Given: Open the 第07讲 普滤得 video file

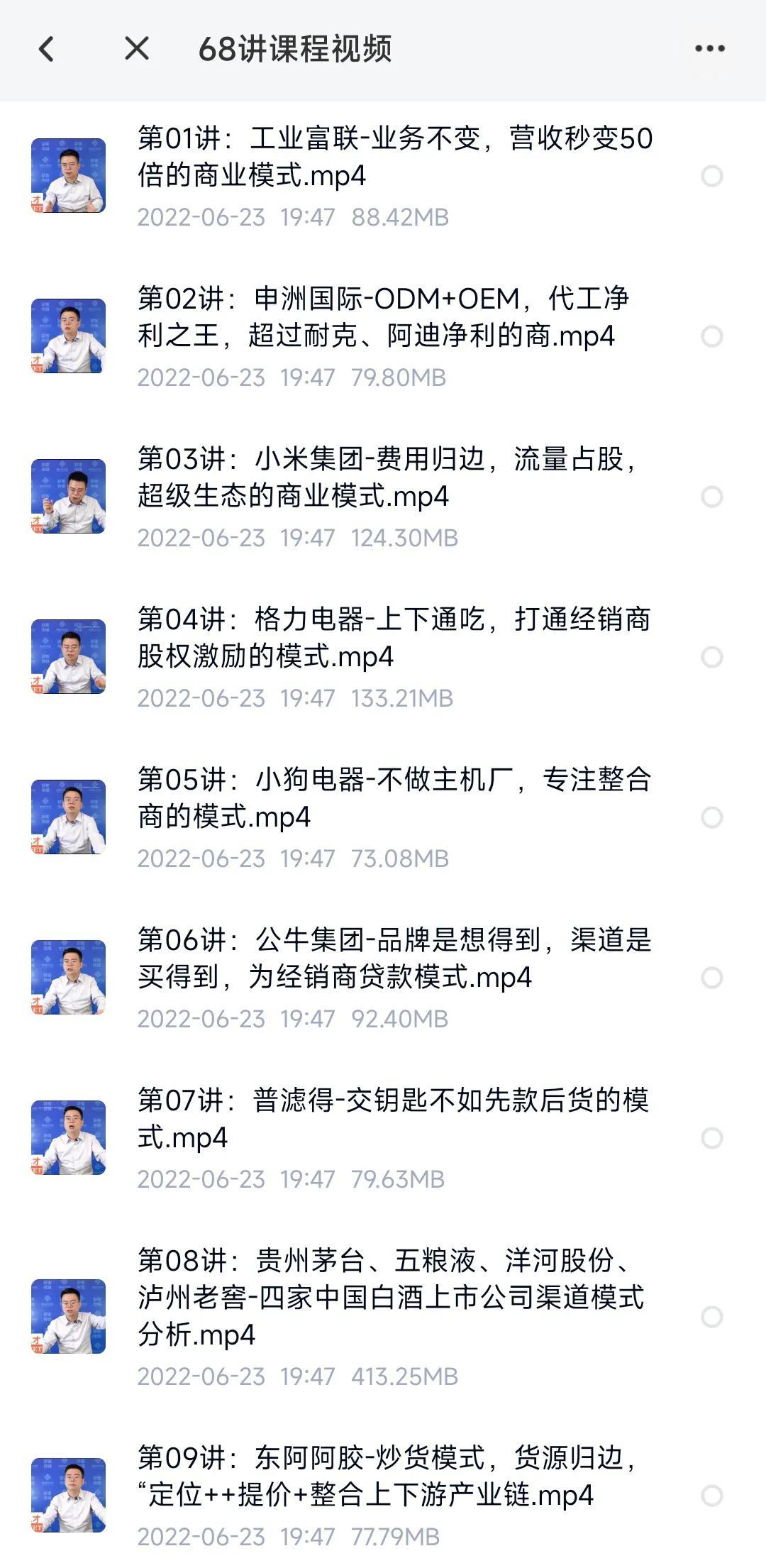Looking at the screenshot, I should tap(394, 1119).
